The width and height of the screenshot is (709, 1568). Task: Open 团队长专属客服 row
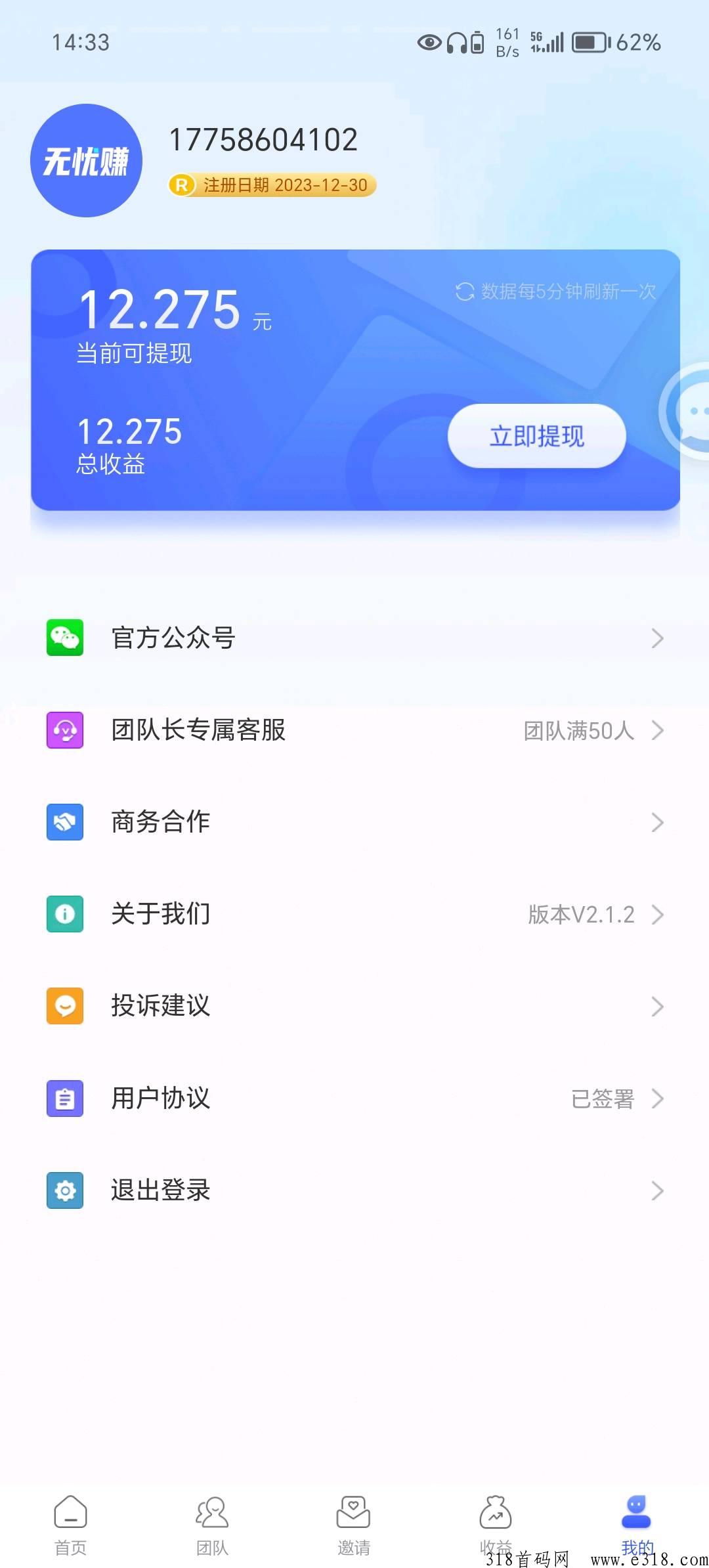click(354, 730)
